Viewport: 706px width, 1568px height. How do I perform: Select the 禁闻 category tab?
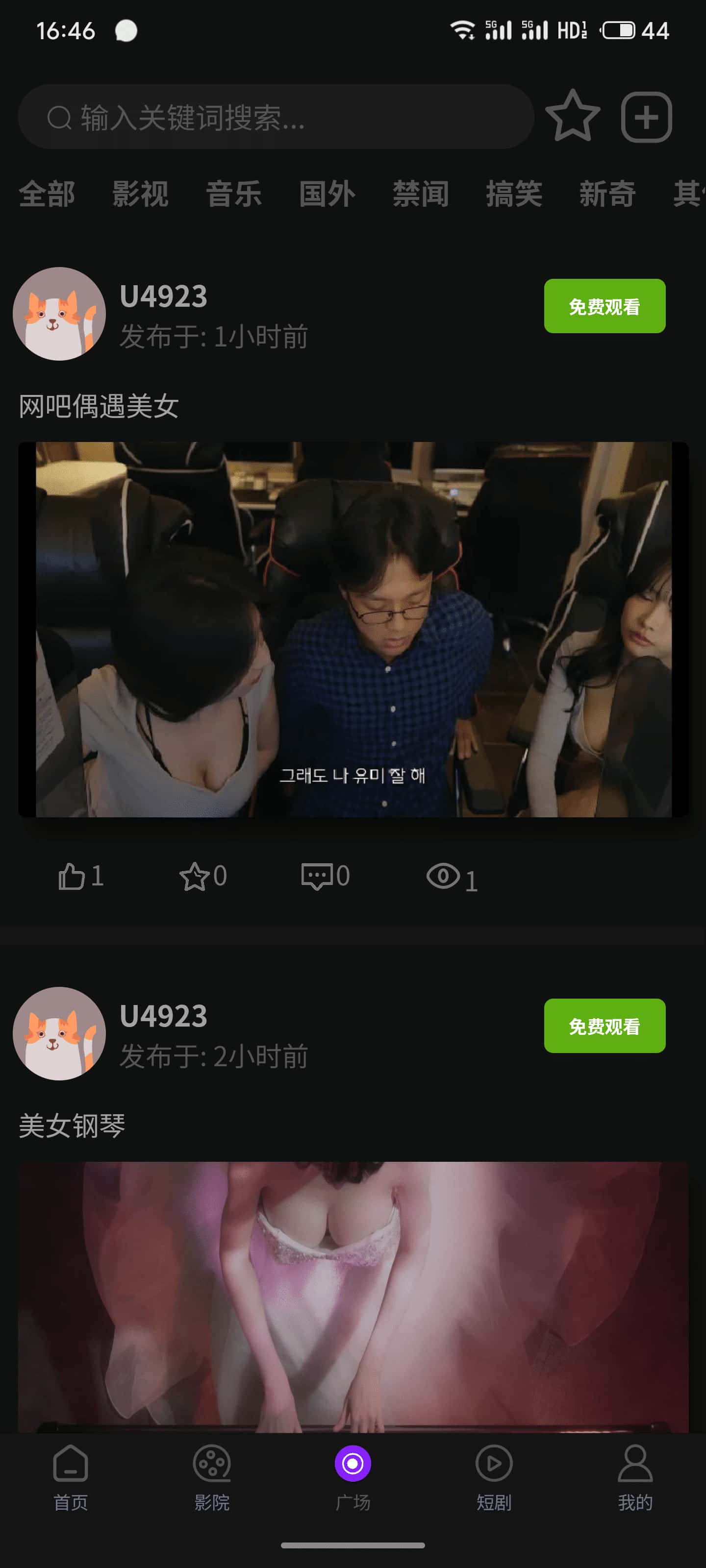[420, 194]
